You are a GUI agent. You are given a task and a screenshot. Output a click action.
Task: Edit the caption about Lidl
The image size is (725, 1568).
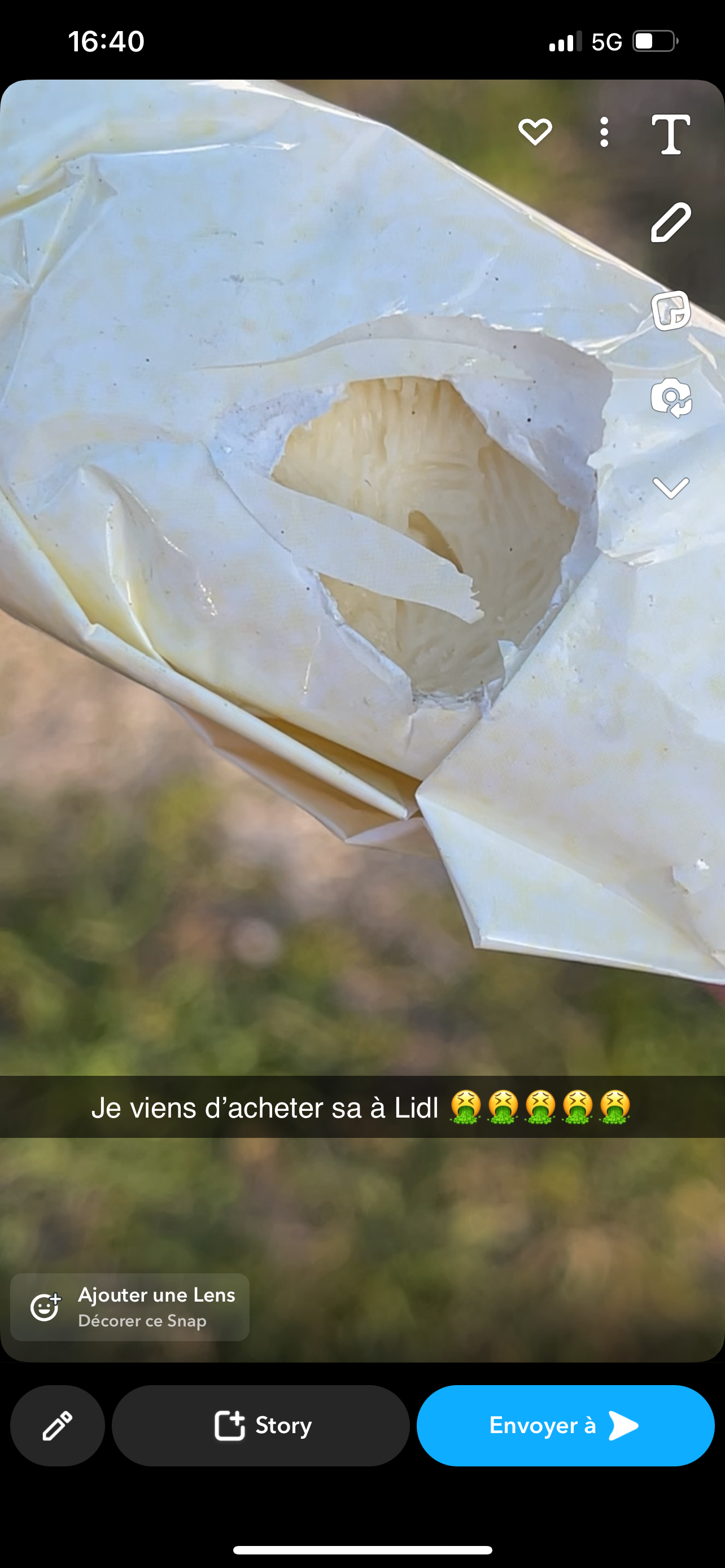361,1107
